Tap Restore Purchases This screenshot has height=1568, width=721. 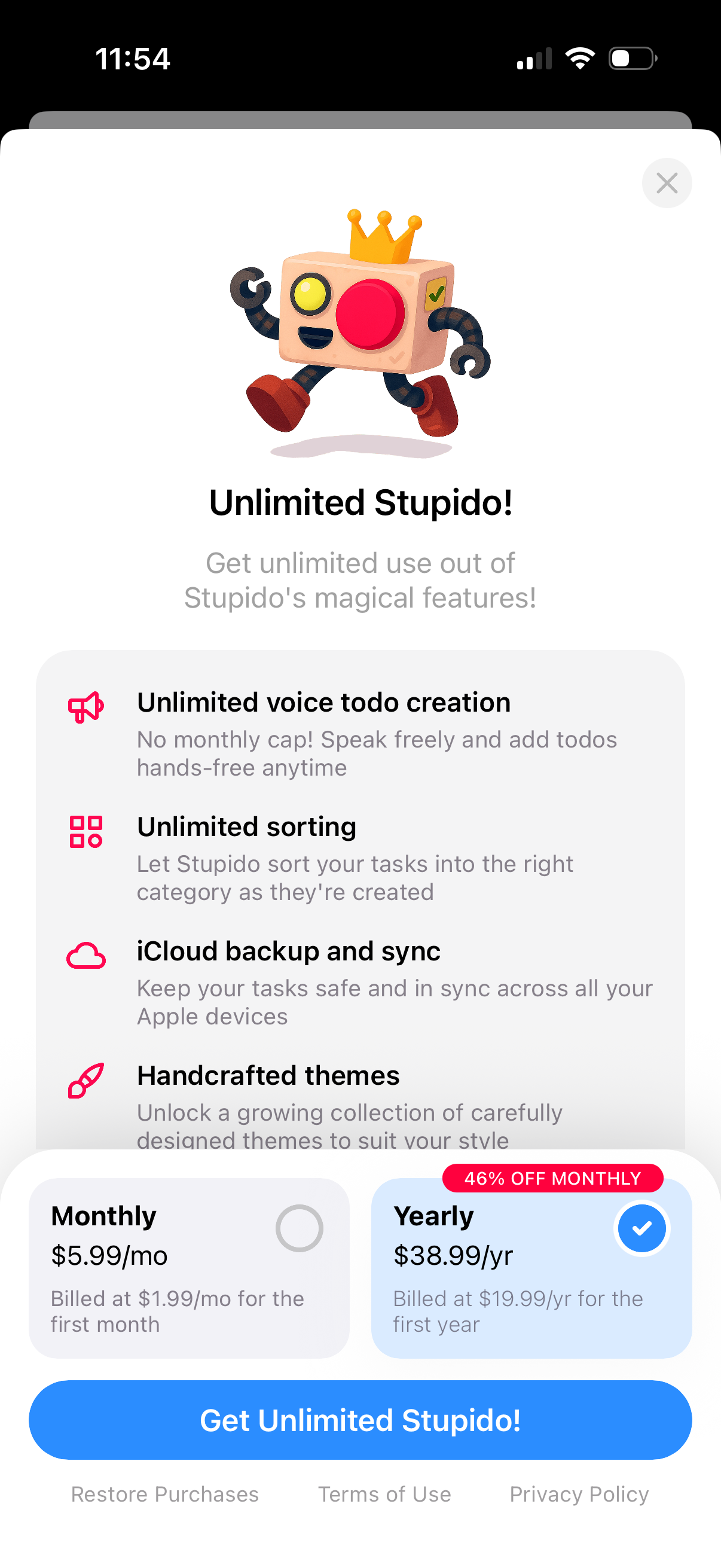click(165, 1494)
